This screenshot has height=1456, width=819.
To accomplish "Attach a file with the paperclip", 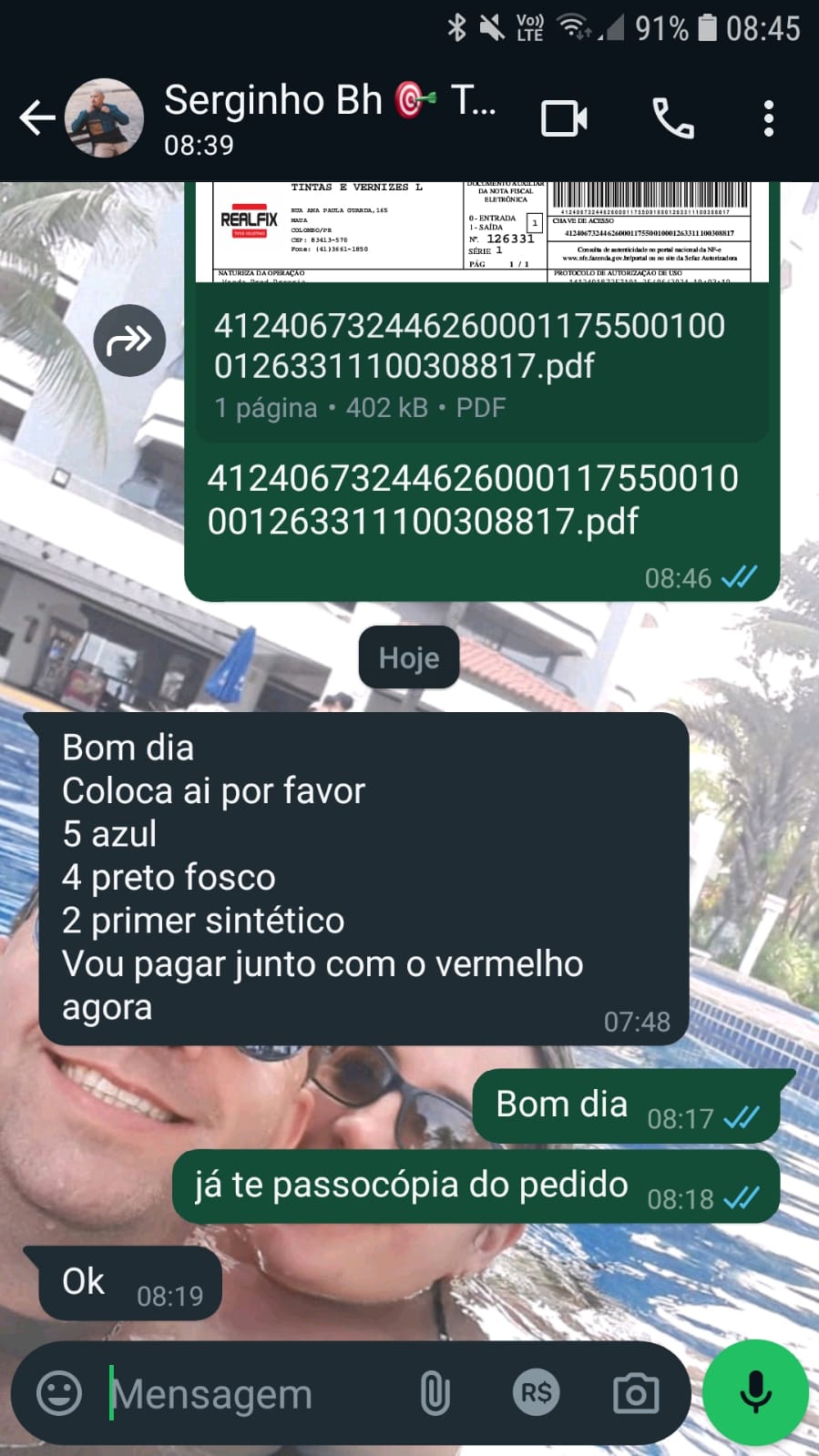I will [435, 1393].
